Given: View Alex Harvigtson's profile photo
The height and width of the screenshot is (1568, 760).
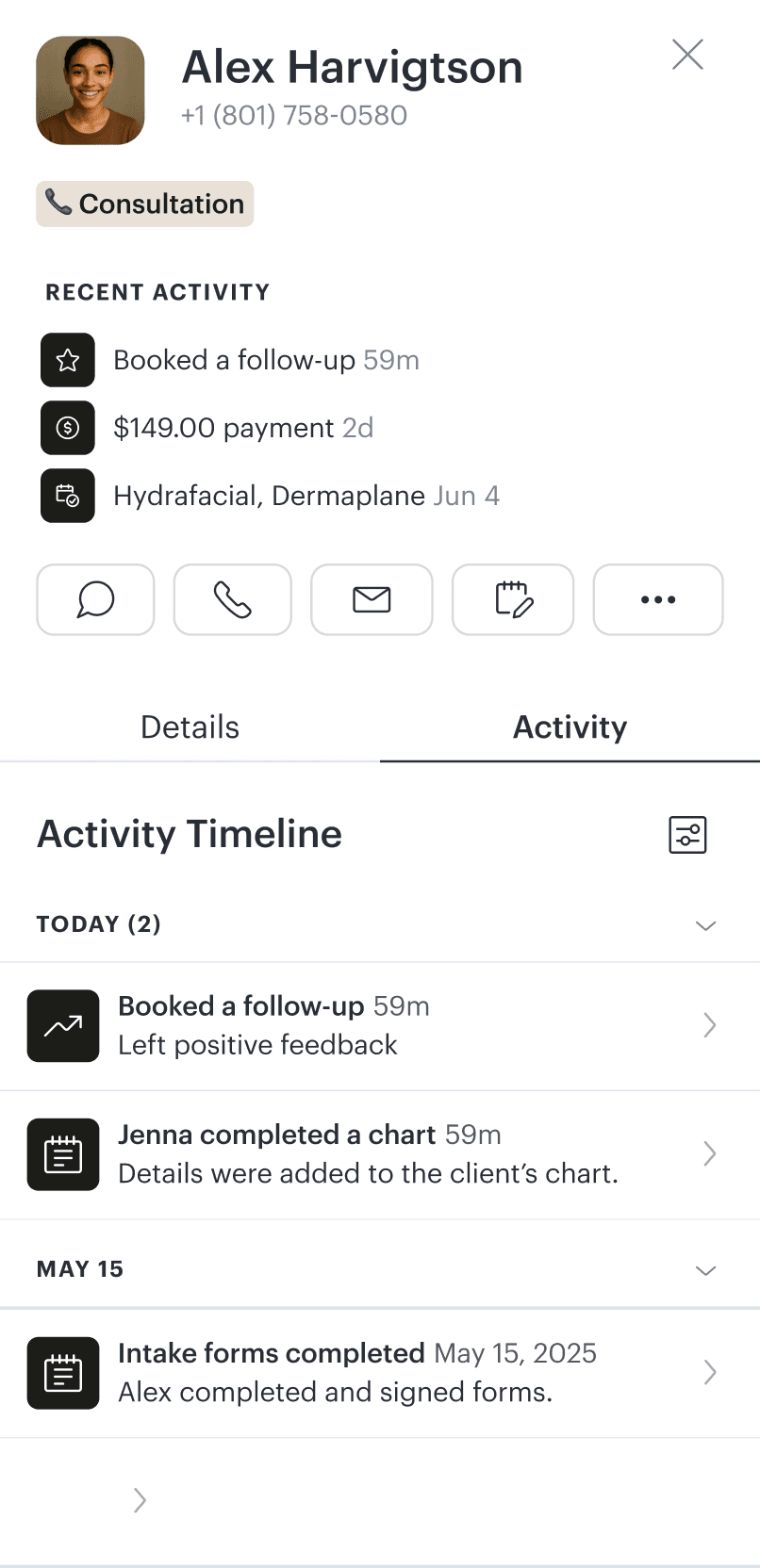Looking at the screenshot, I should pos(91,90).
